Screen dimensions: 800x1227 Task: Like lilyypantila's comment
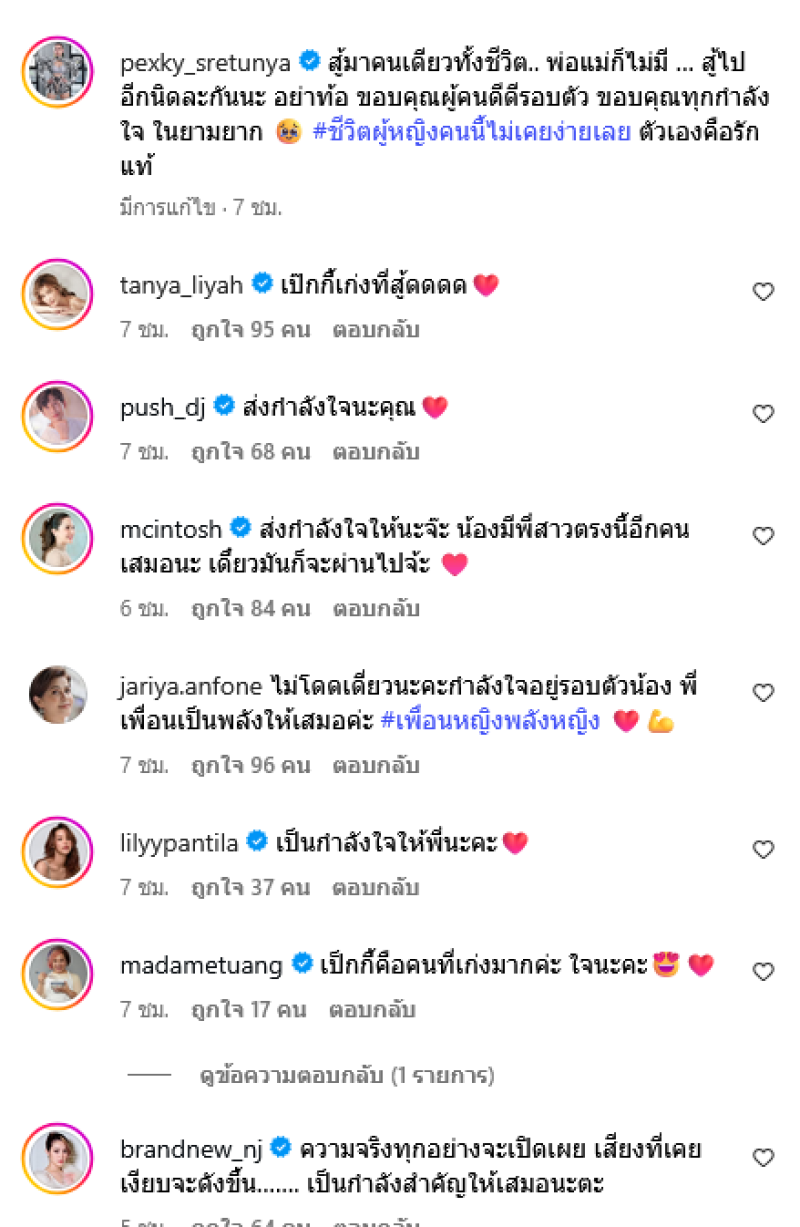pos(763,850)
